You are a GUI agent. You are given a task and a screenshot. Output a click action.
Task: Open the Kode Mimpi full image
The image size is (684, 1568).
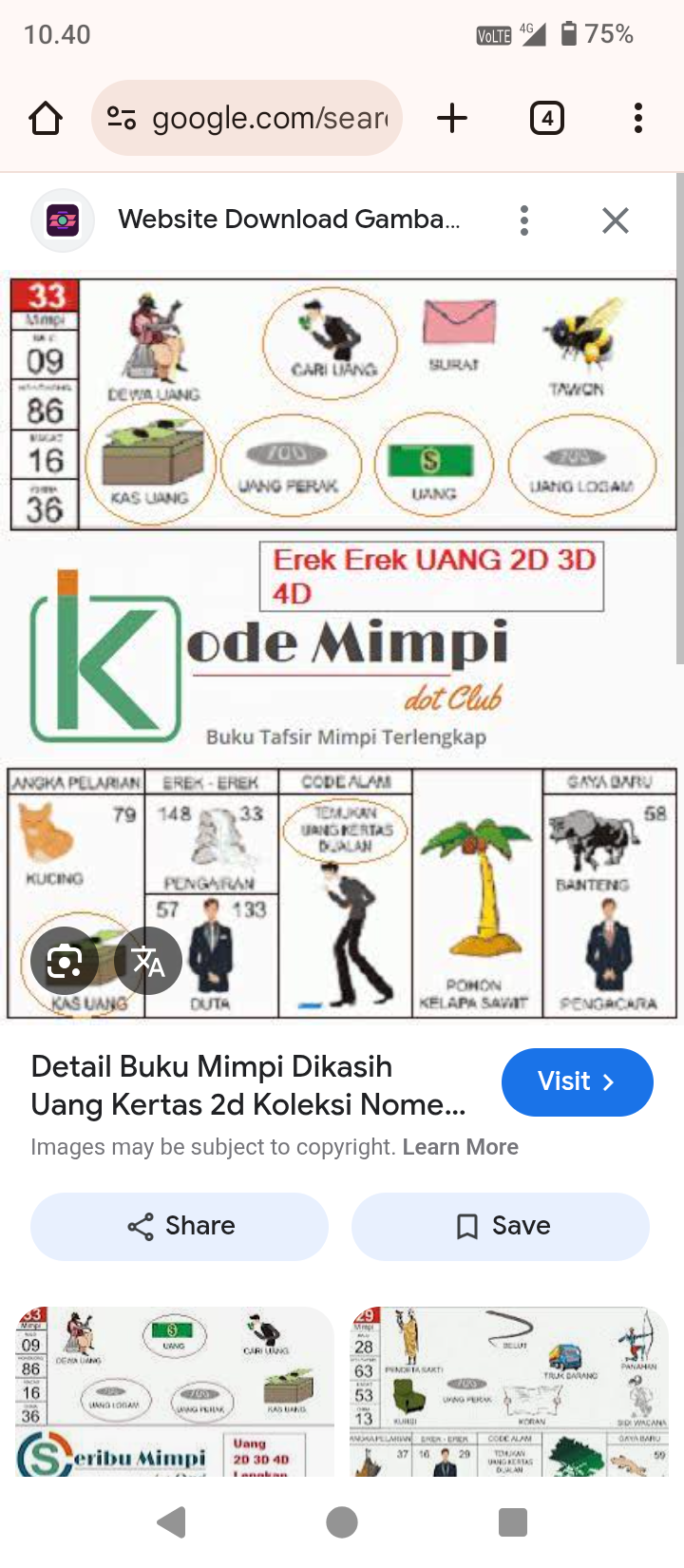342,646
